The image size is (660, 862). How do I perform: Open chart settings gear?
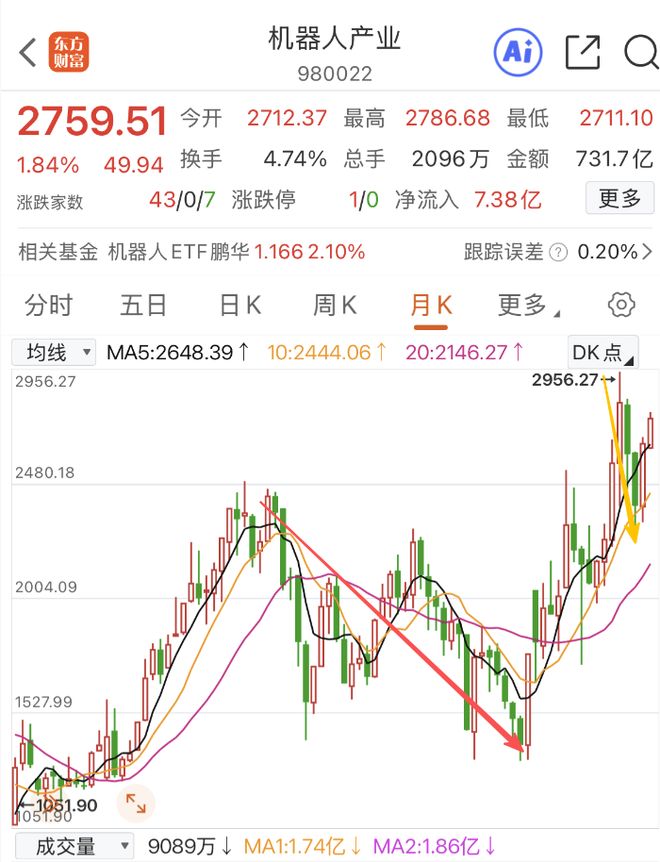621,305
